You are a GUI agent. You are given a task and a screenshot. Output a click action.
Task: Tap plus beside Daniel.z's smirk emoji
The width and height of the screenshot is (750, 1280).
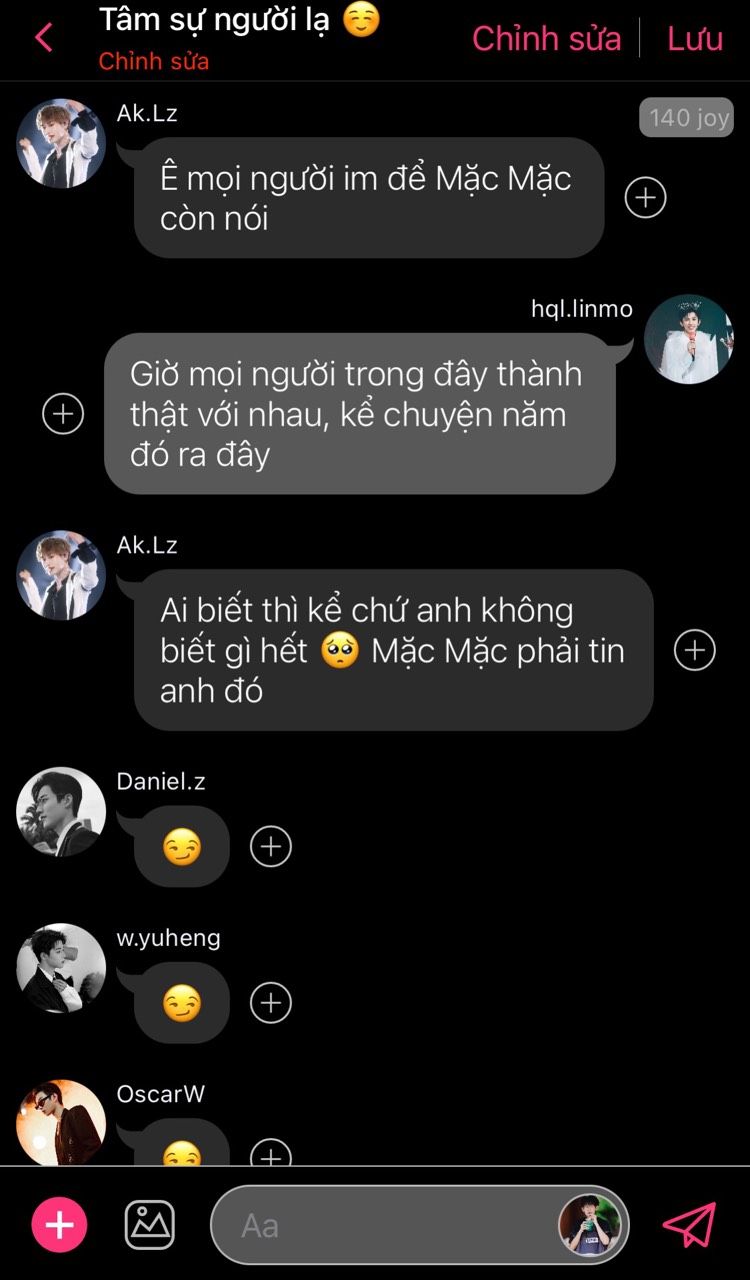click(x=270, y=847)
